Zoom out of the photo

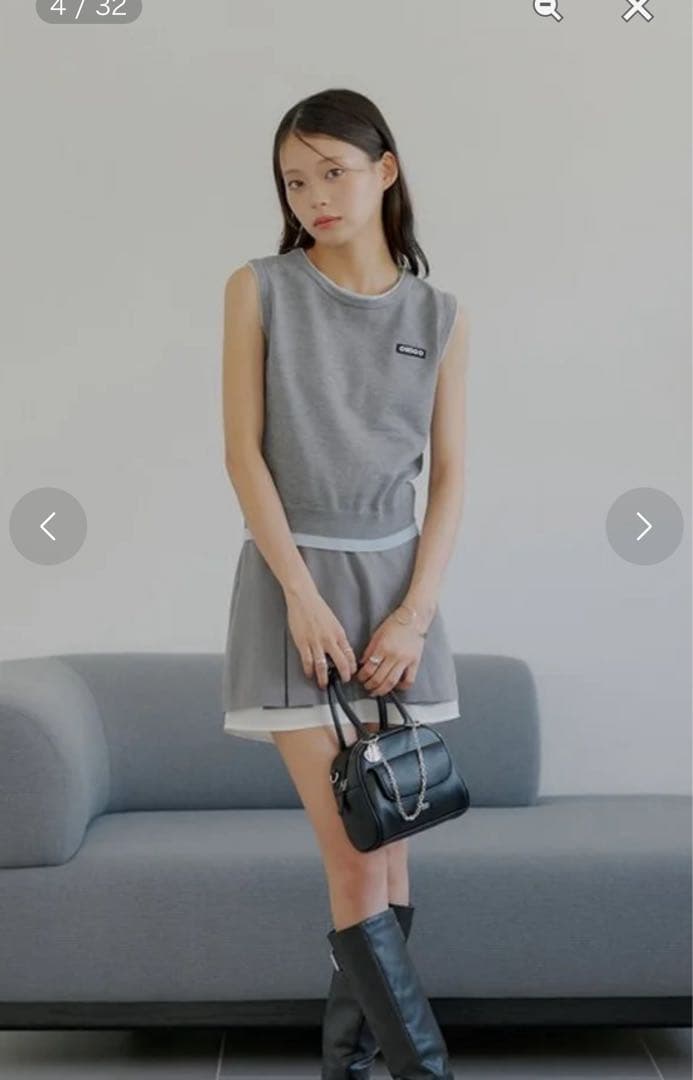tap(547, 9)
